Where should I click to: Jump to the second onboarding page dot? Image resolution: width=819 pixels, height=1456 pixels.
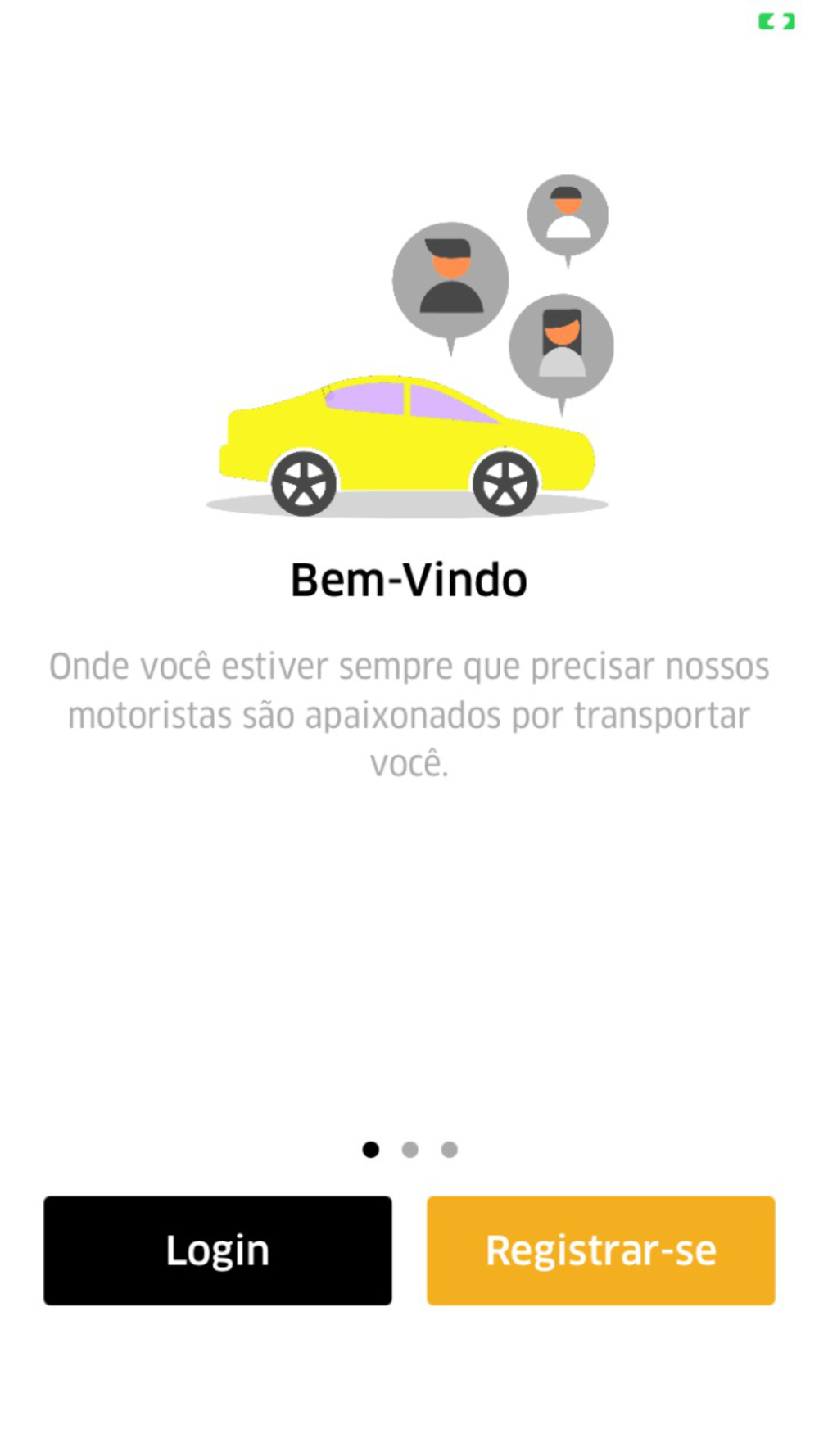pyautogui.click(x=409, y=1149)
